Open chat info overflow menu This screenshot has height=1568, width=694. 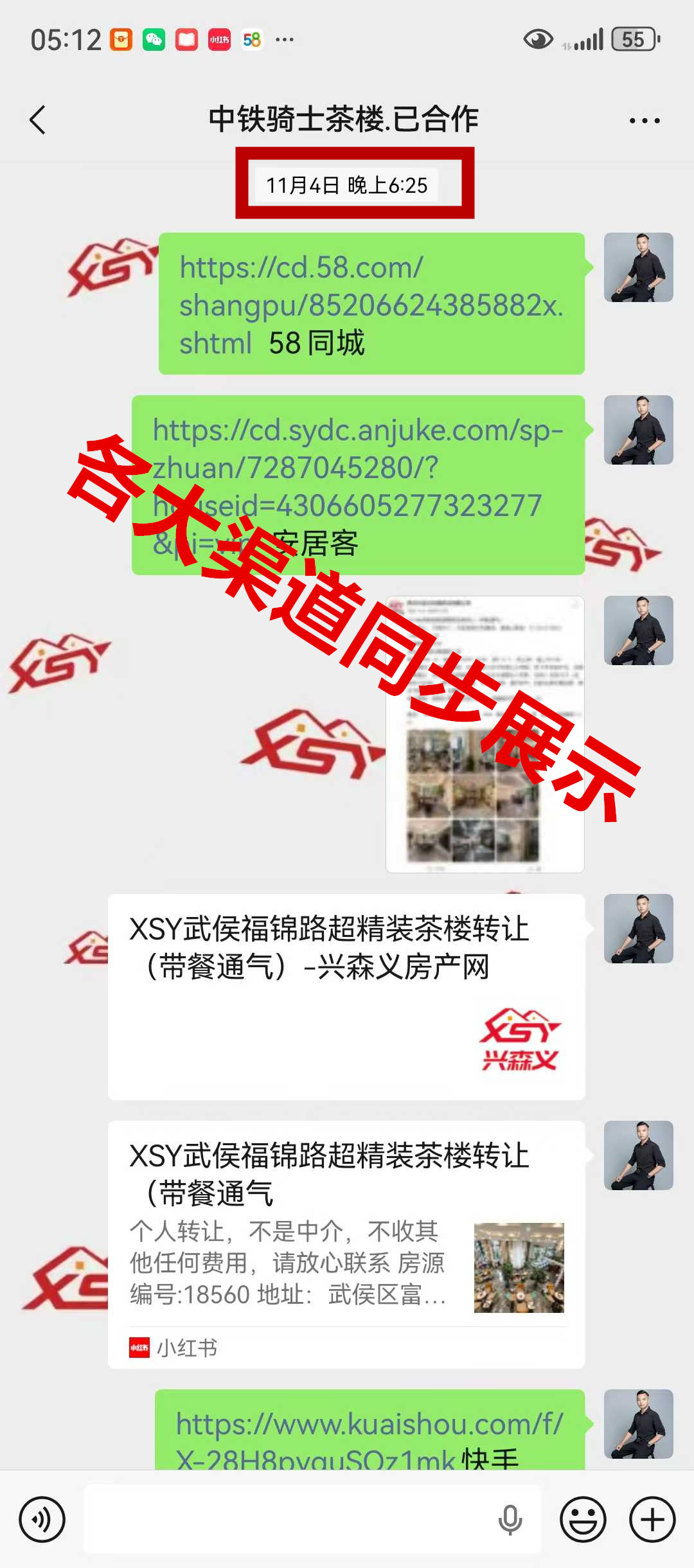pyautogui.click(x=644, y=120)
